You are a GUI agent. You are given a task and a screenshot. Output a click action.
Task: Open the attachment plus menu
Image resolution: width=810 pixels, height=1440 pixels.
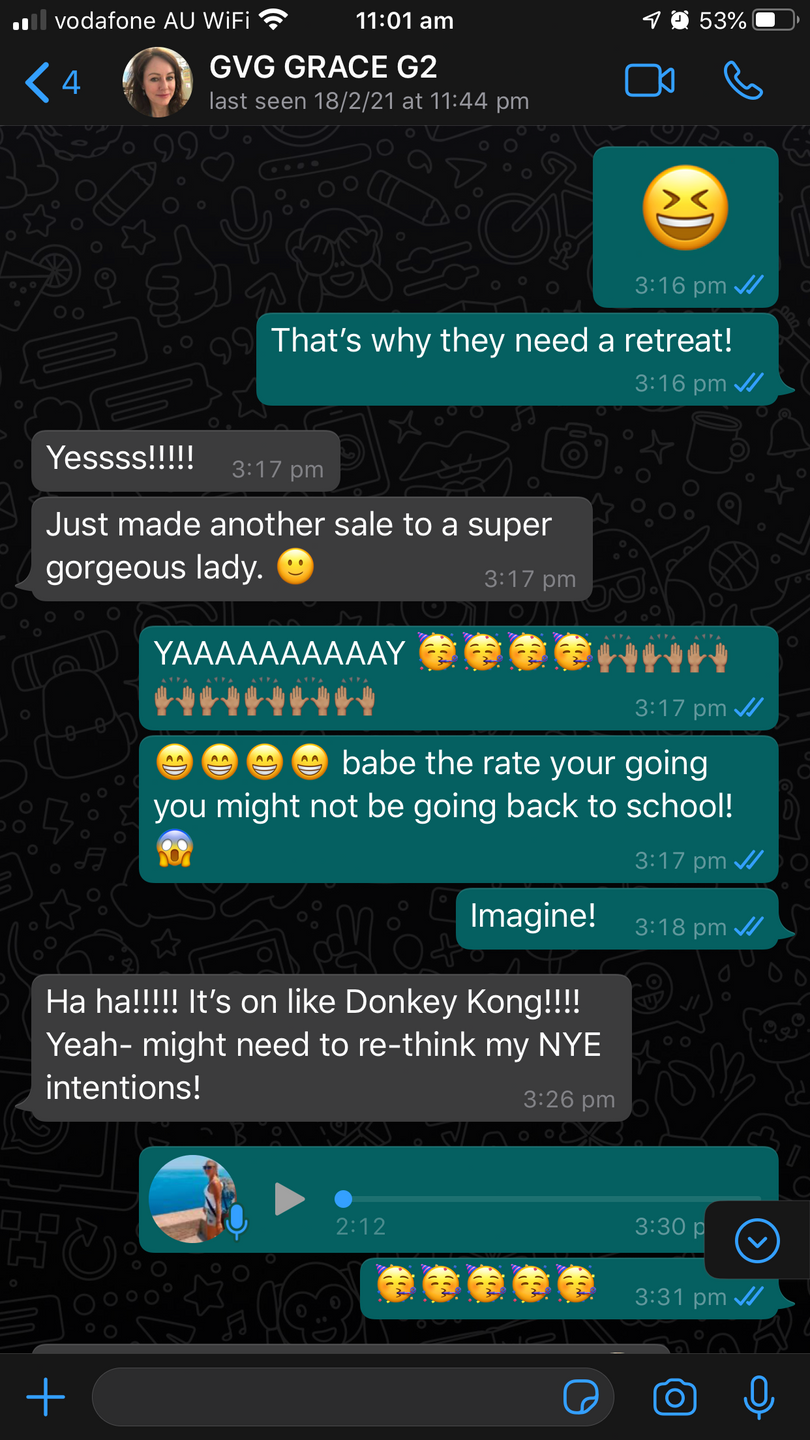[x=45, y=1397]
